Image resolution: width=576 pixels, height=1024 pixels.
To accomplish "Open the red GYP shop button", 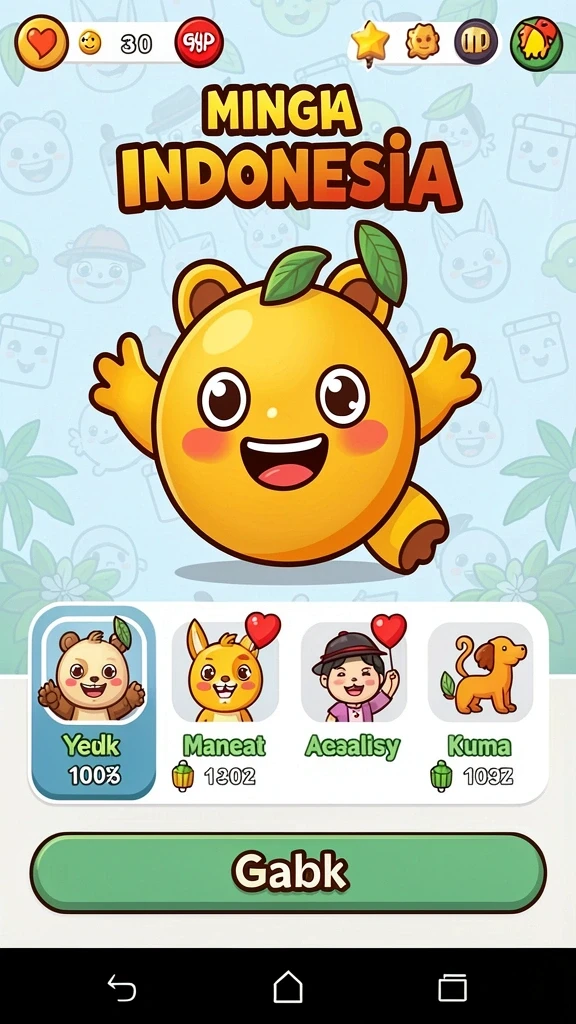I will (x=199, y=43).
